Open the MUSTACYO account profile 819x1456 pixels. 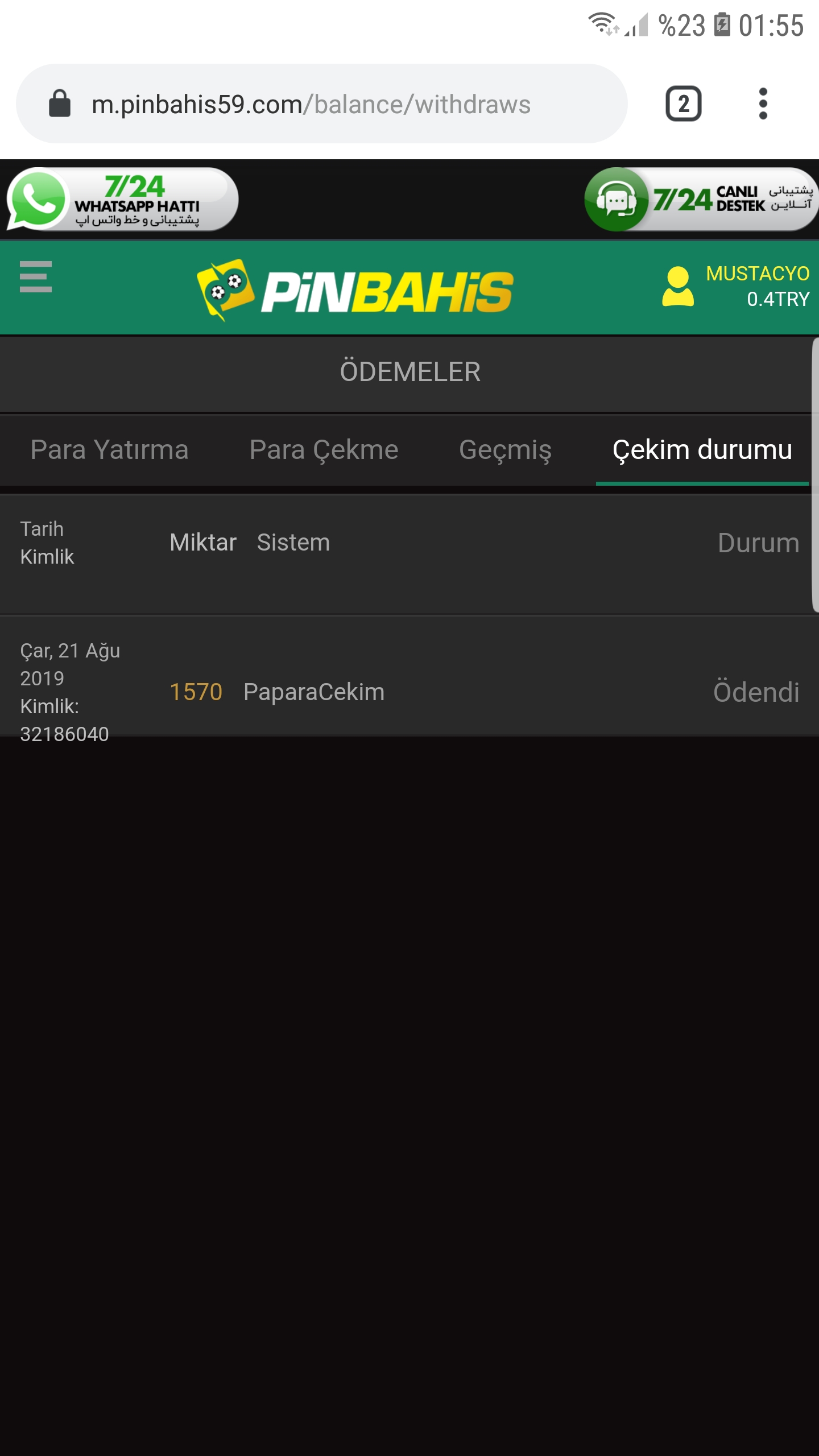(736, 286)
